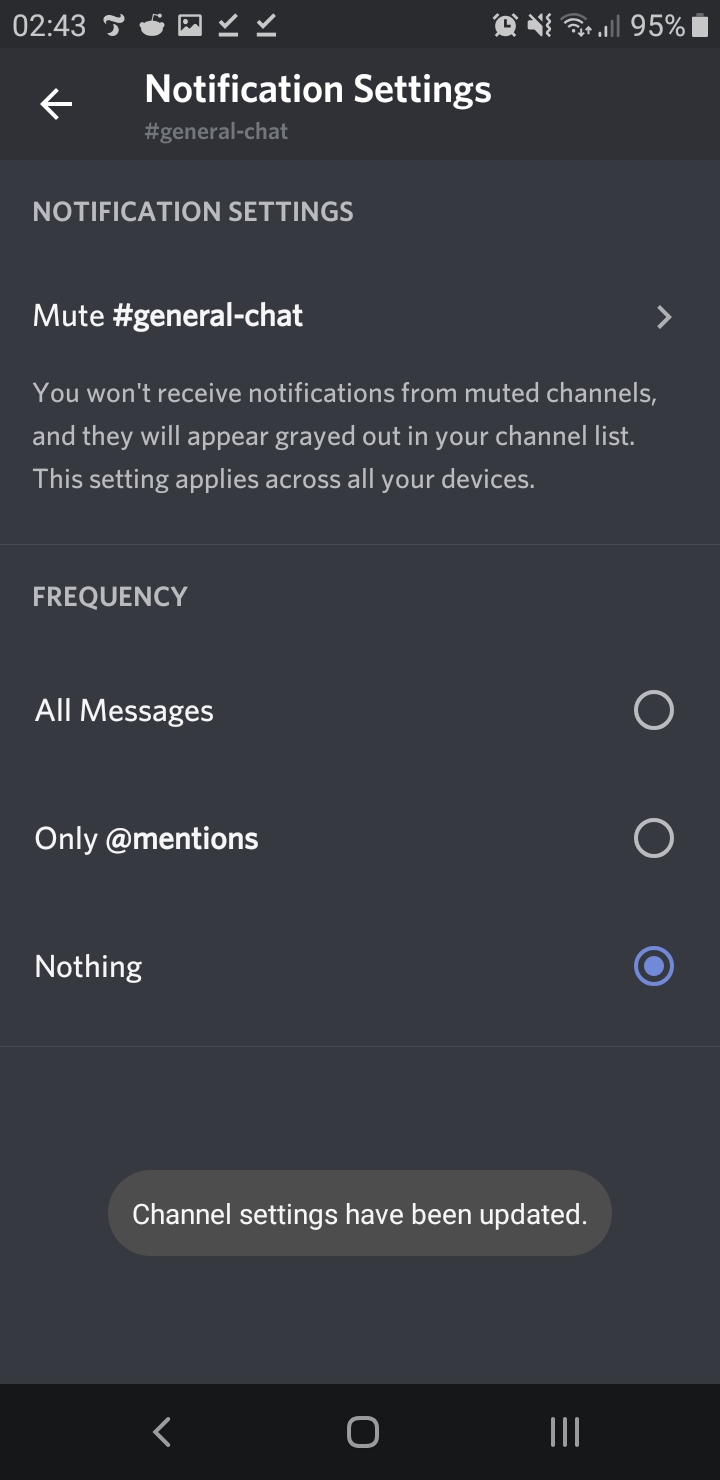Open Mute #general-chat options
The width and height of the screenshot is (720, 1480).
(360, 317)
